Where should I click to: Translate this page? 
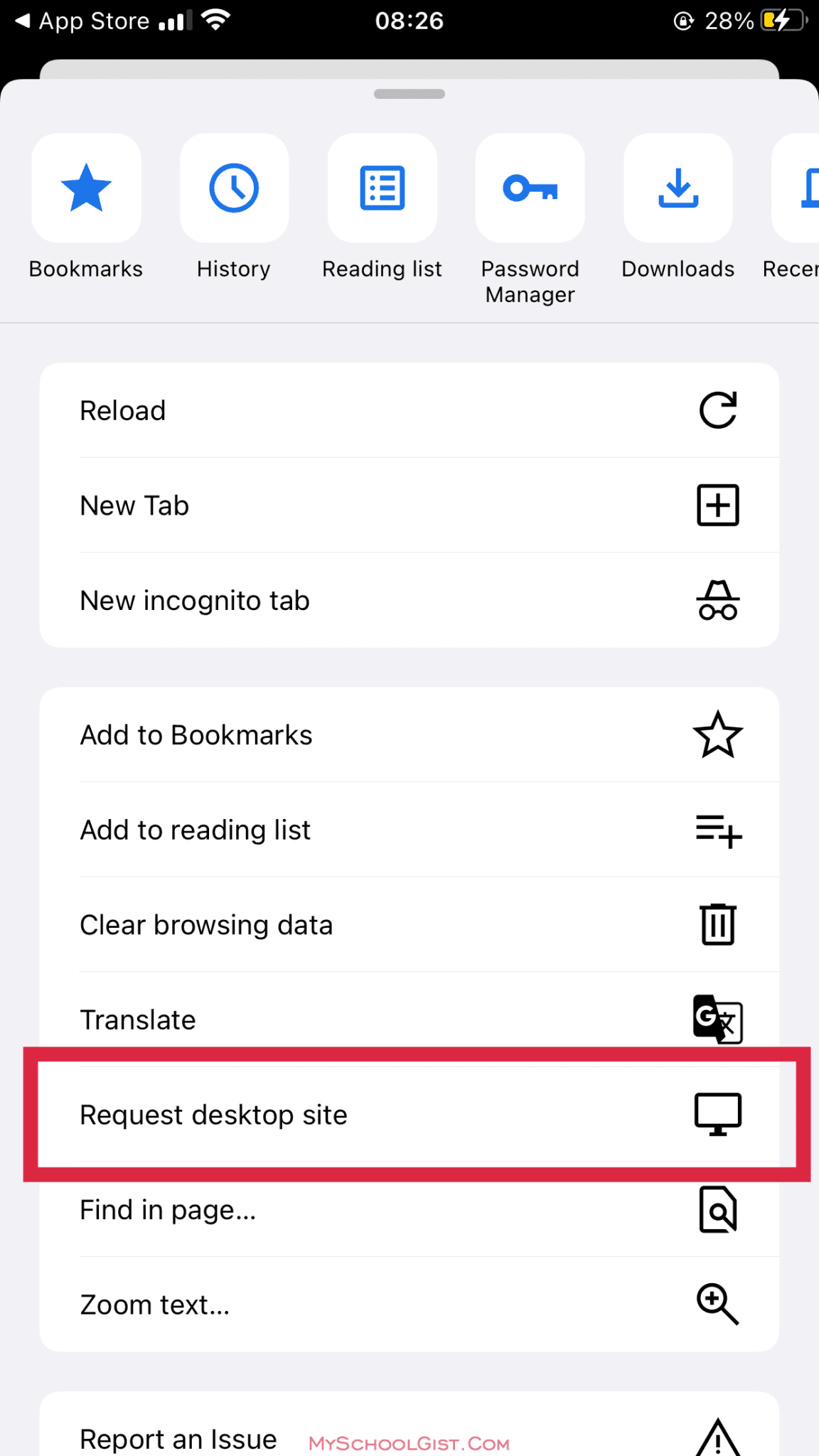click(x=409, y=1019)
